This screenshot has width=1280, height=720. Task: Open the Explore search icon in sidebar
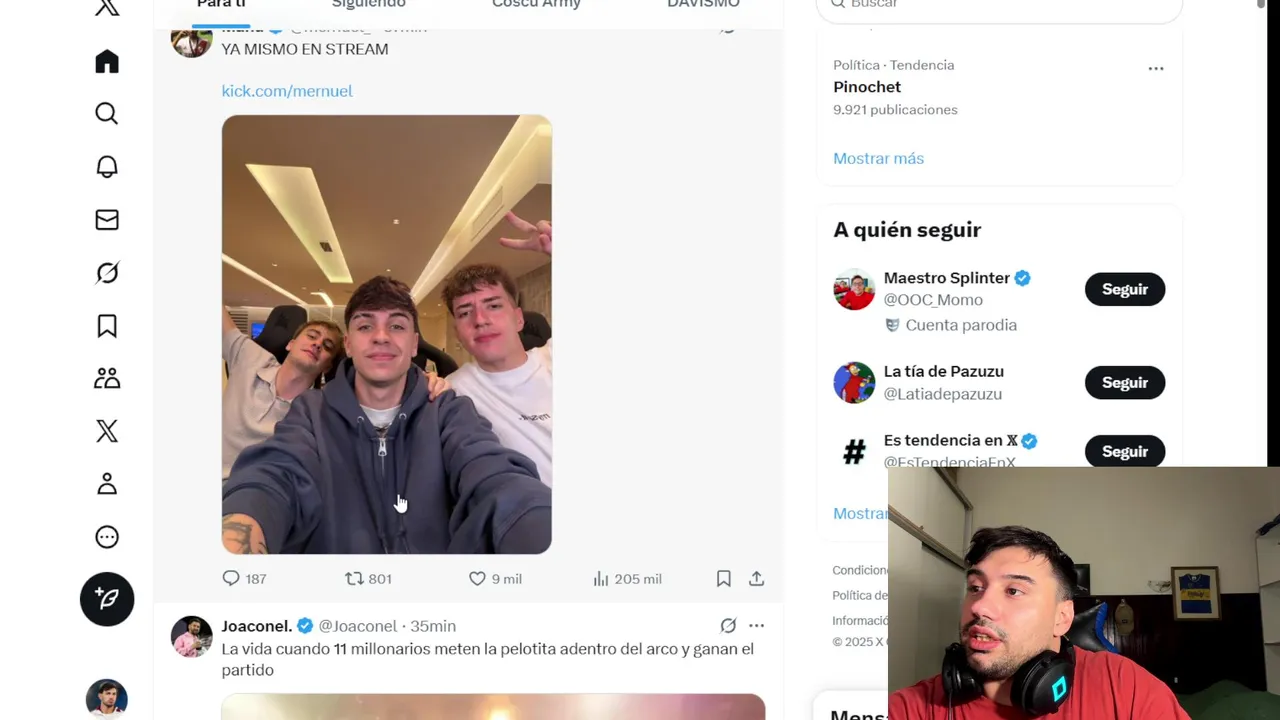[x=107, y=113]
